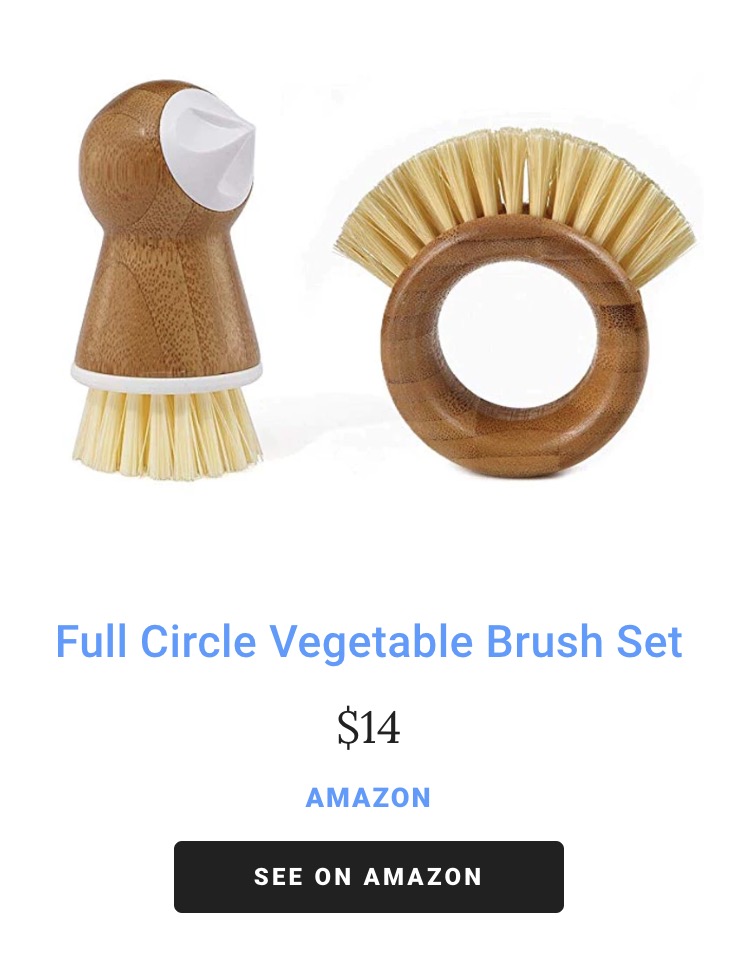Tap the SEE ON AMAZON button
Viewport: 738px width, 974px height.
[x=368, y=877]
